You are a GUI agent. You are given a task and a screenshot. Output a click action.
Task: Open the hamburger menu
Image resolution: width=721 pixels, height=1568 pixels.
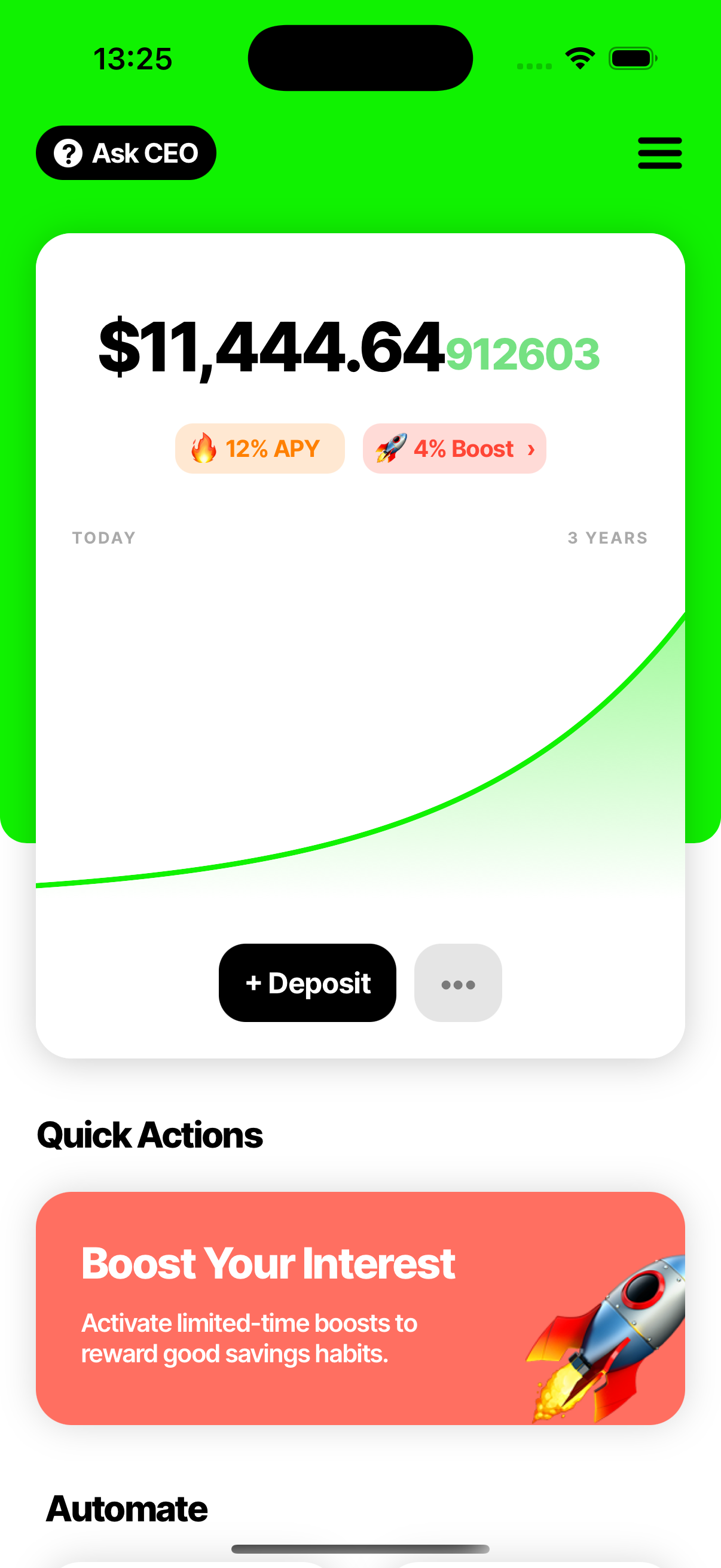click(659, 152)
